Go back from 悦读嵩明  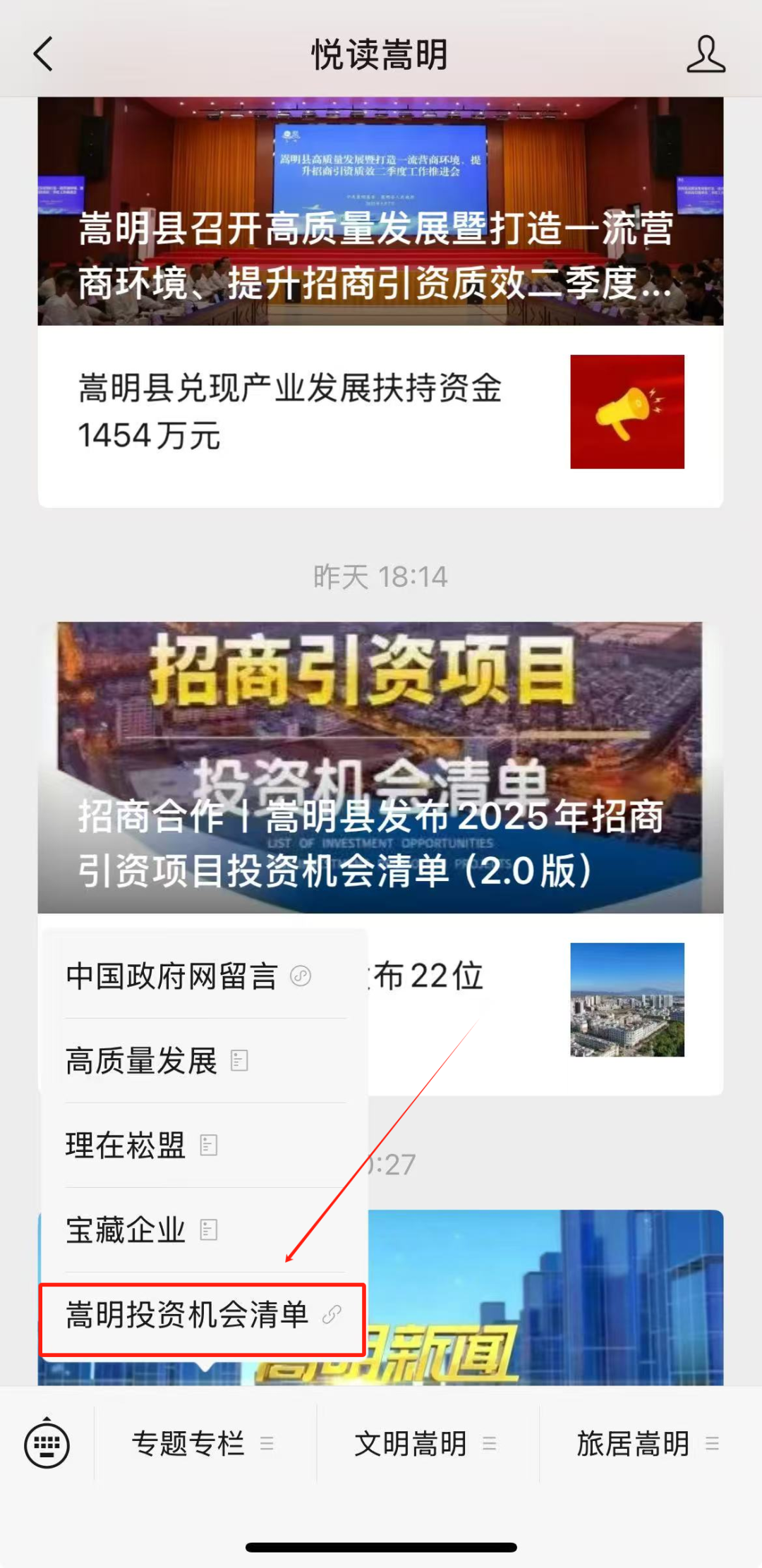tap(44, 54)
